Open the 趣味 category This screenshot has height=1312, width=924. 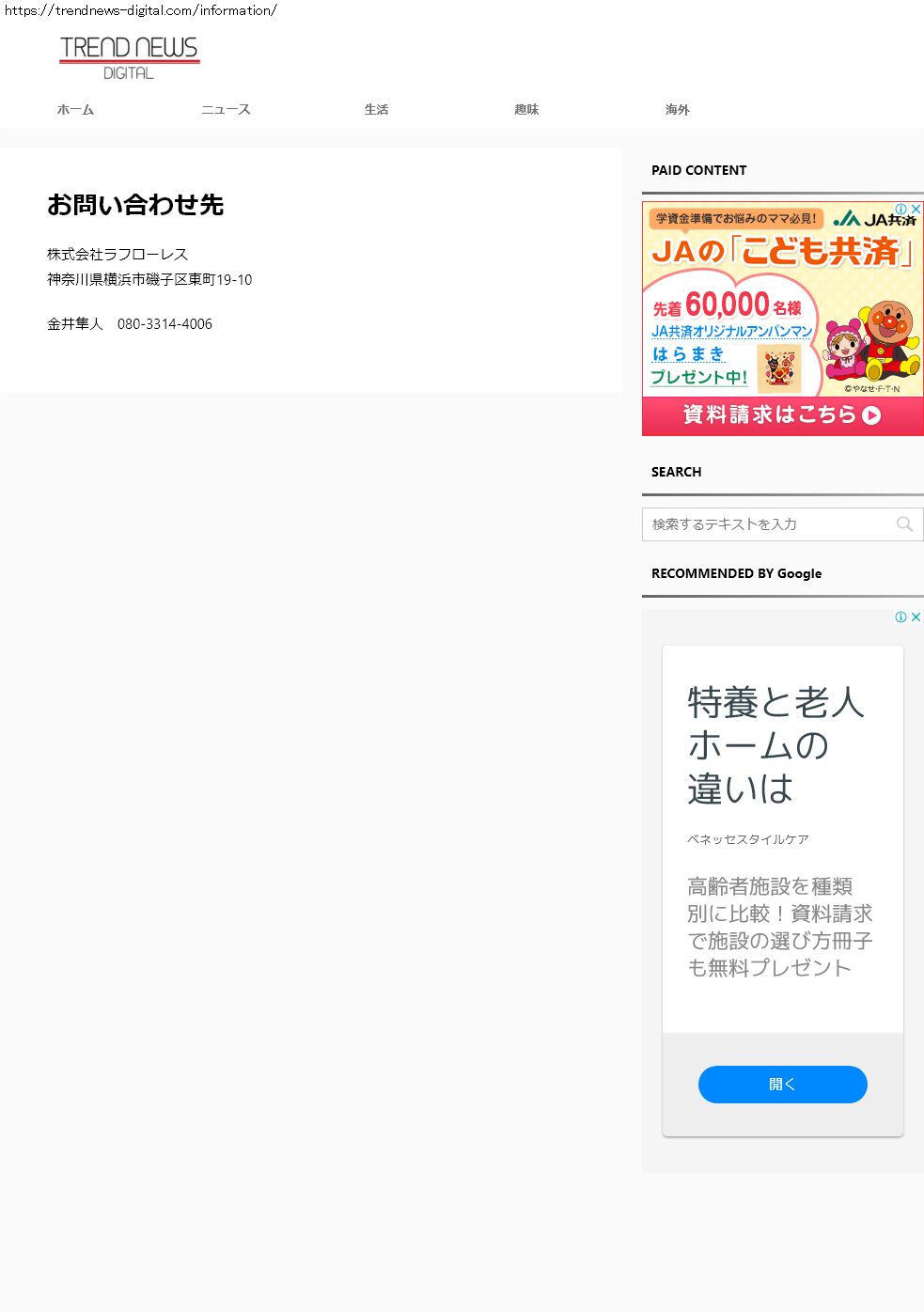tap(526, 110)
